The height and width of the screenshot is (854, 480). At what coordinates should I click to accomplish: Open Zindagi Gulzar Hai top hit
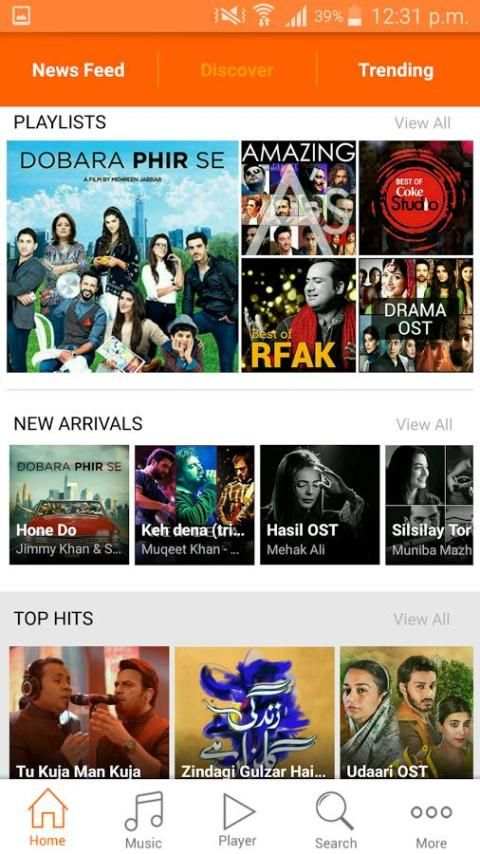(x=254, y=712)
